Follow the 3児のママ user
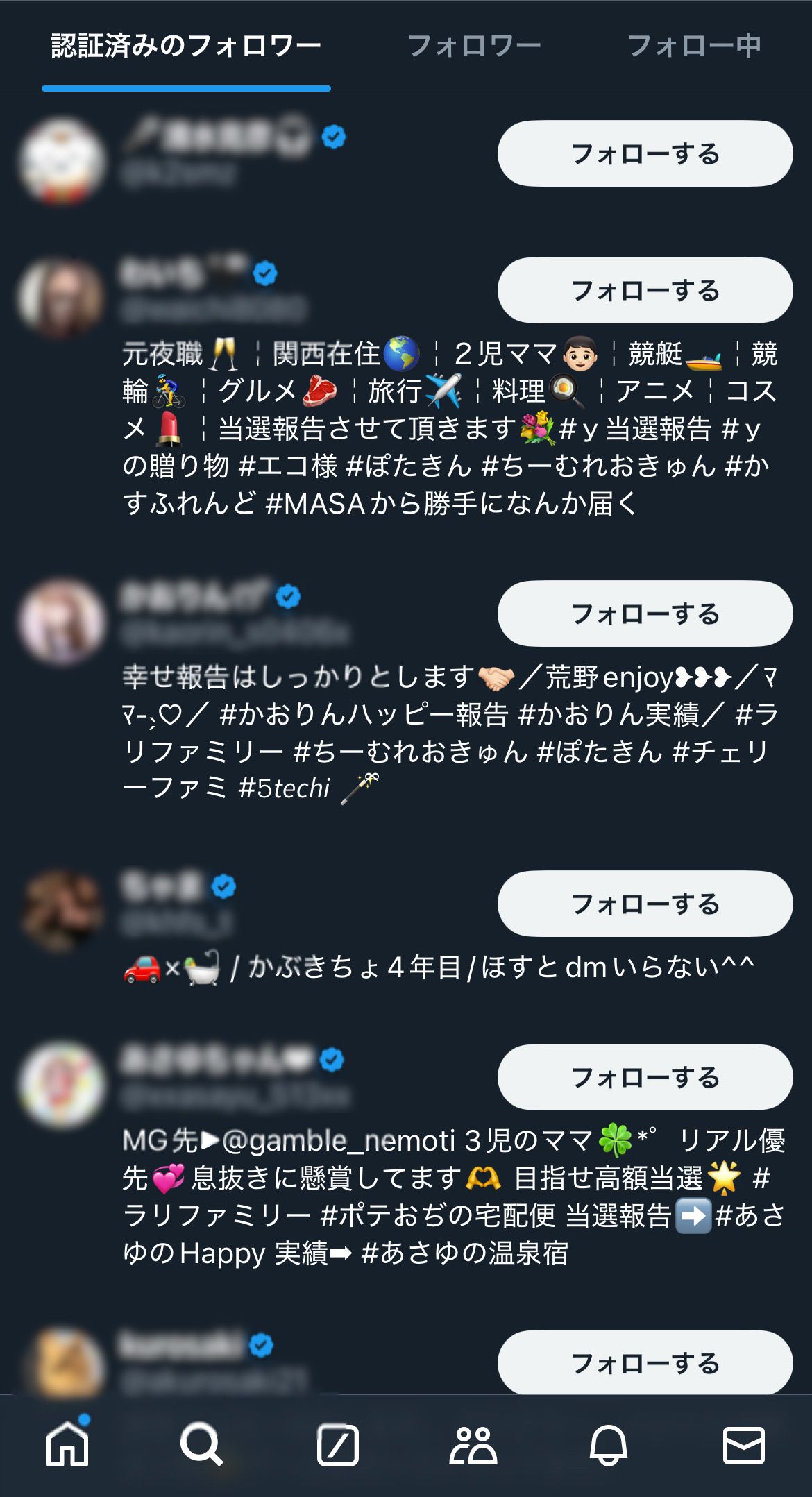 [645, 1078]
